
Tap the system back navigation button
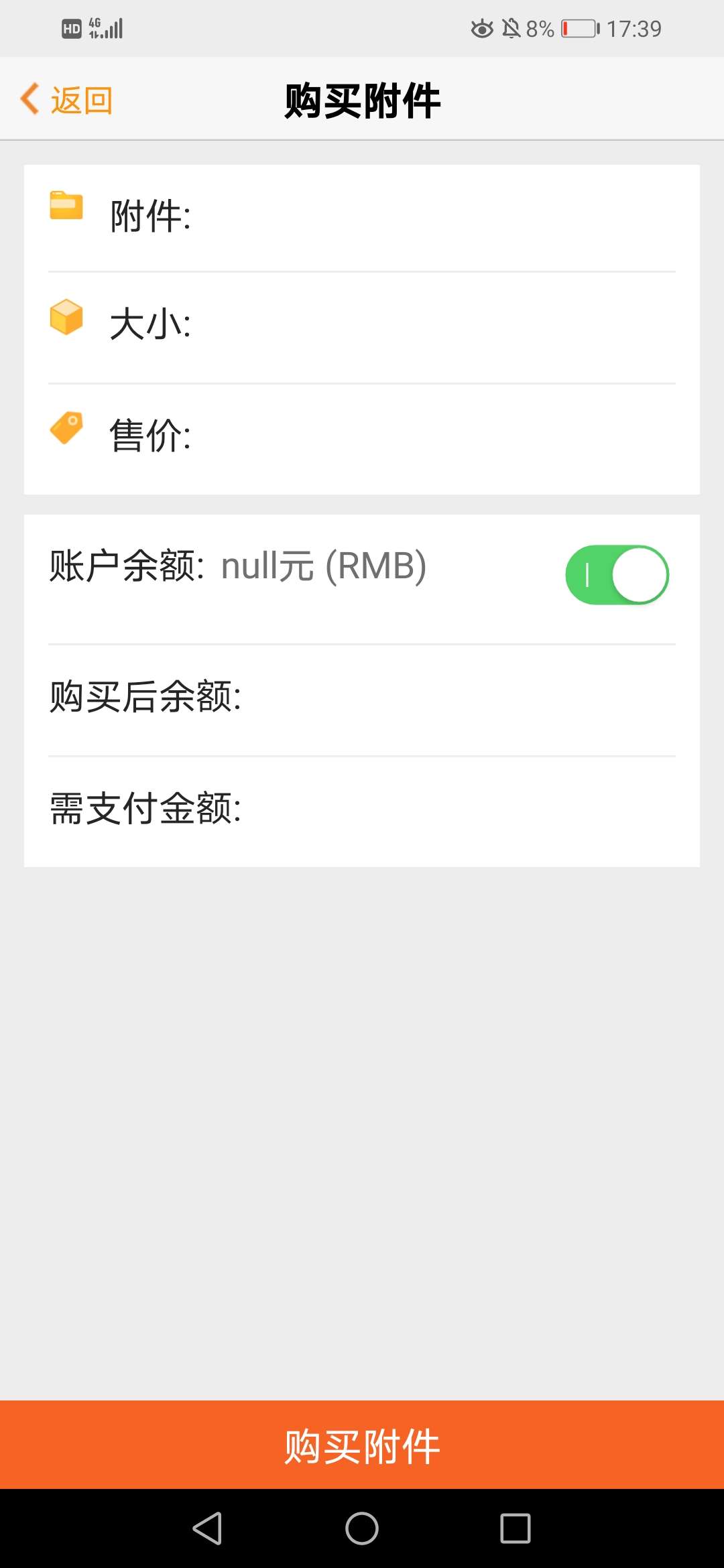tap(208, 1528)
